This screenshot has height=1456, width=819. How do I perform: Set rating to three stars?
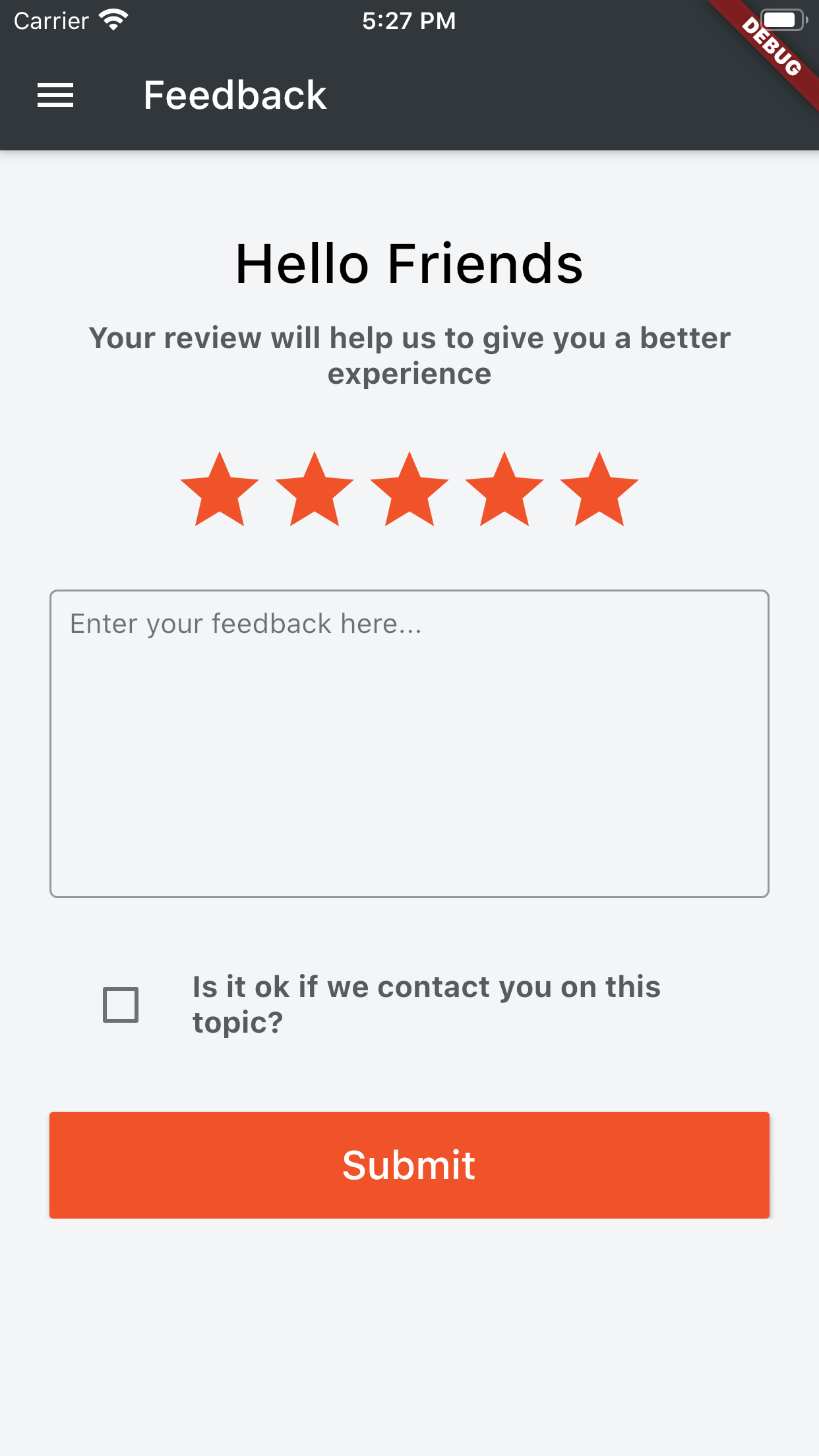tap(409, 489)
